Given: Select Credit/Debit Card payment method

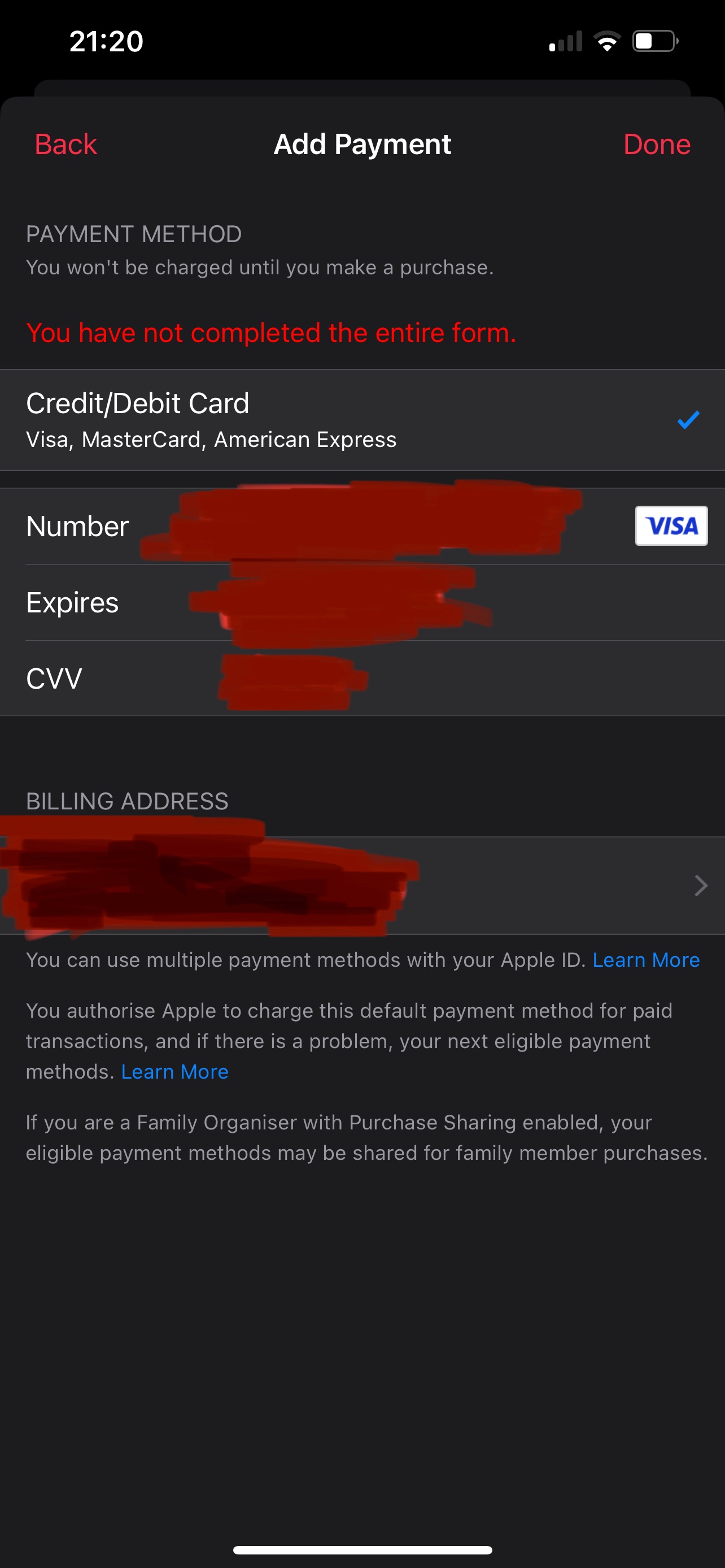Looking at the screenshot, I should tap(362, 420).
